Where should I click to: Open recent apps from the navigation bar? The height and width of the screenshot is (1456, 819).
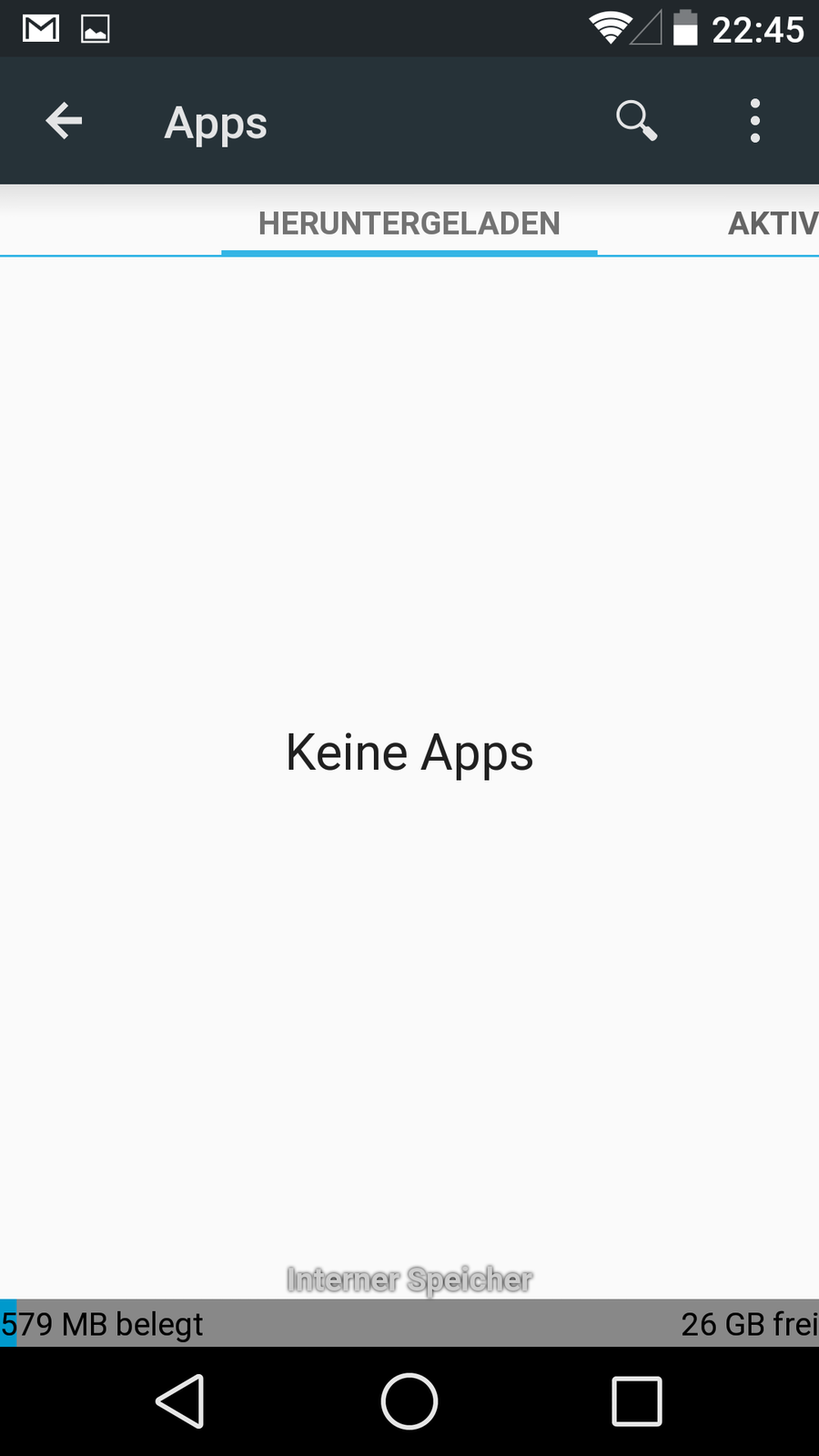point(636,1400)
